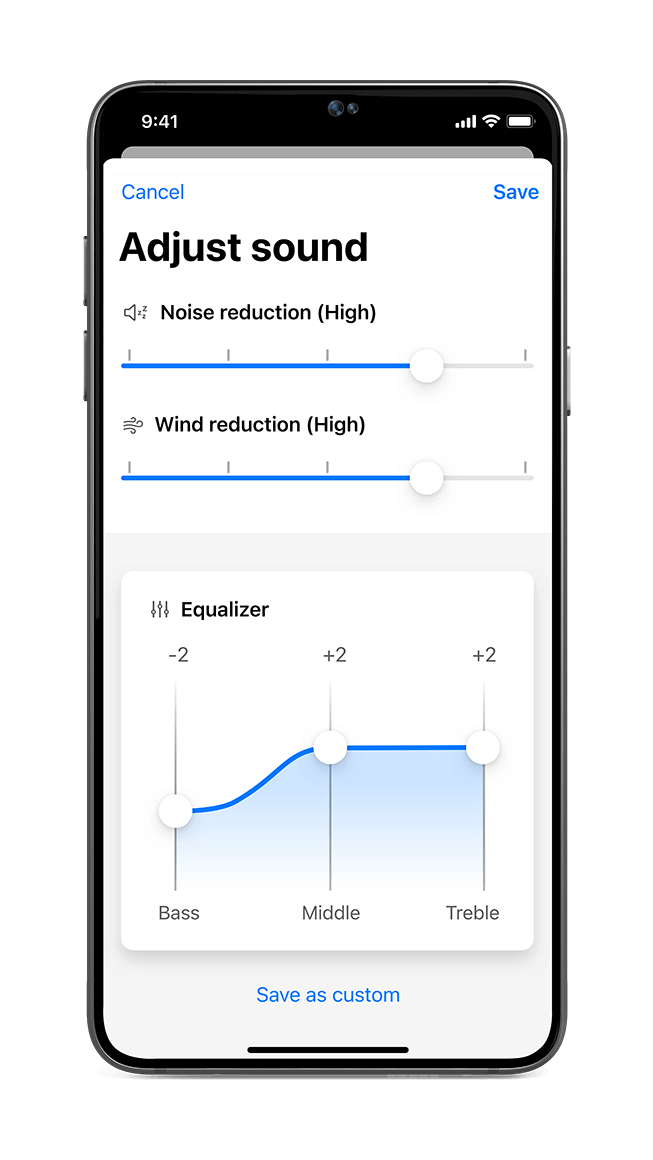Select the Treble equalizer handle
The width and height of the screenshot is (653, 1160).
483,747
